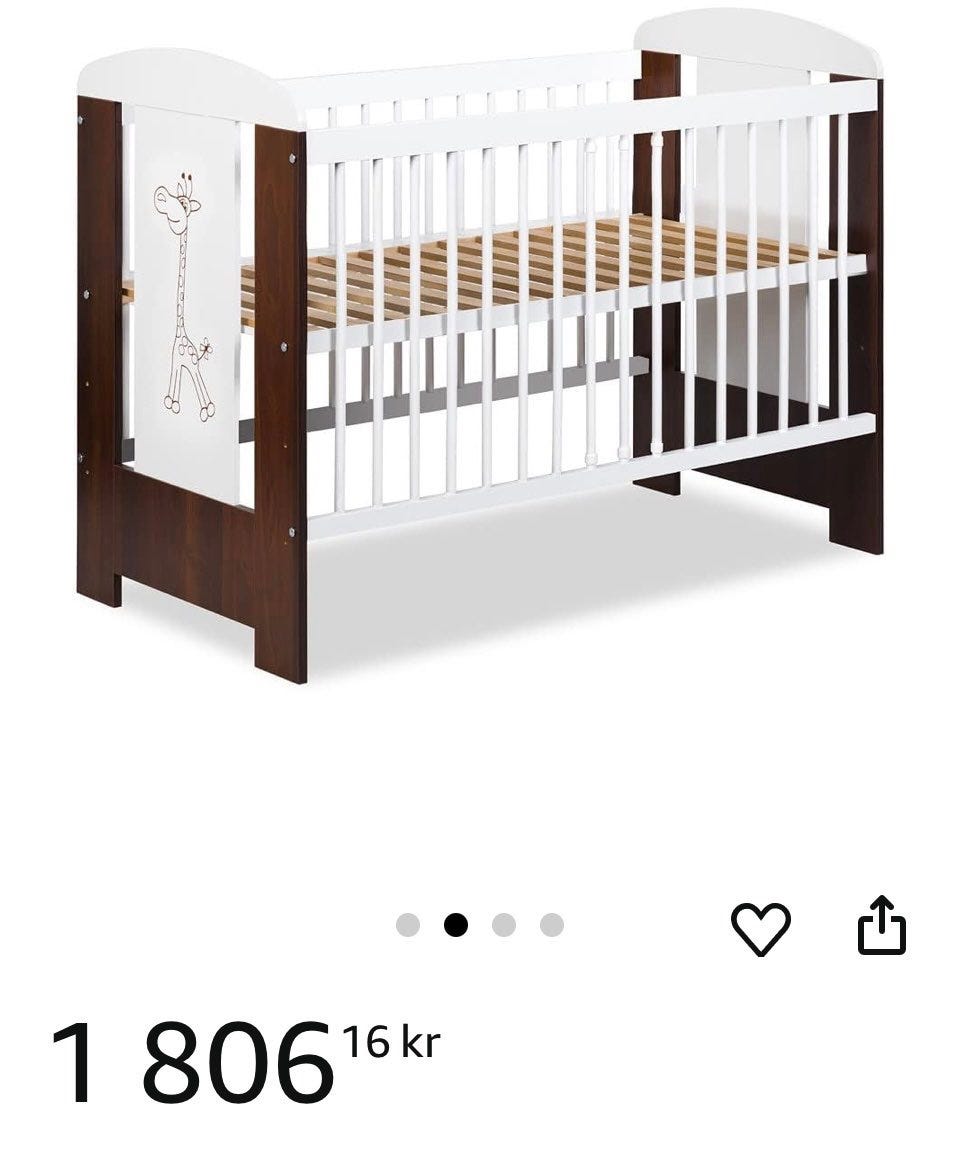Go to the fourth image dot

tap(552, 925)
